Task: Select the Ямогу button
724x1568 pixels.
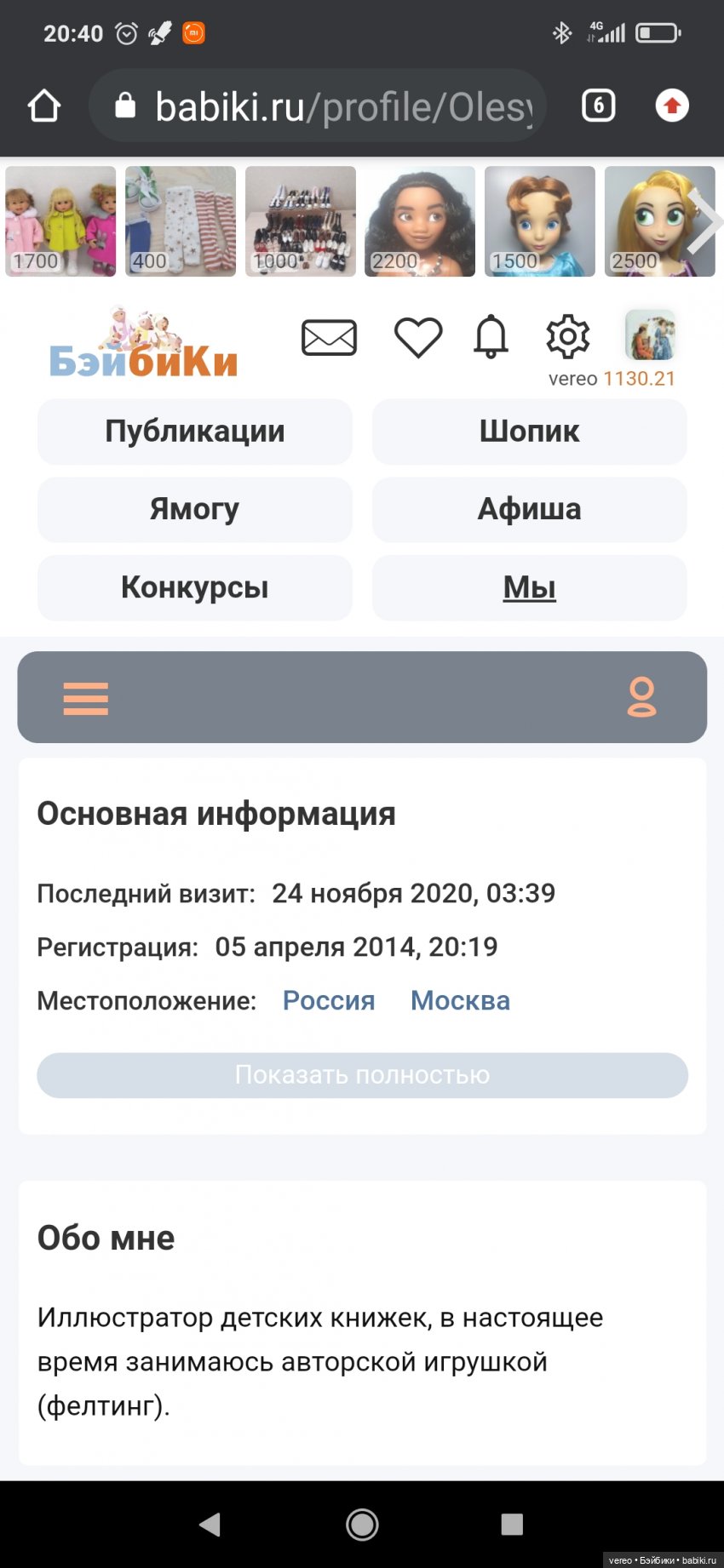Action: [x=194, y=510]
